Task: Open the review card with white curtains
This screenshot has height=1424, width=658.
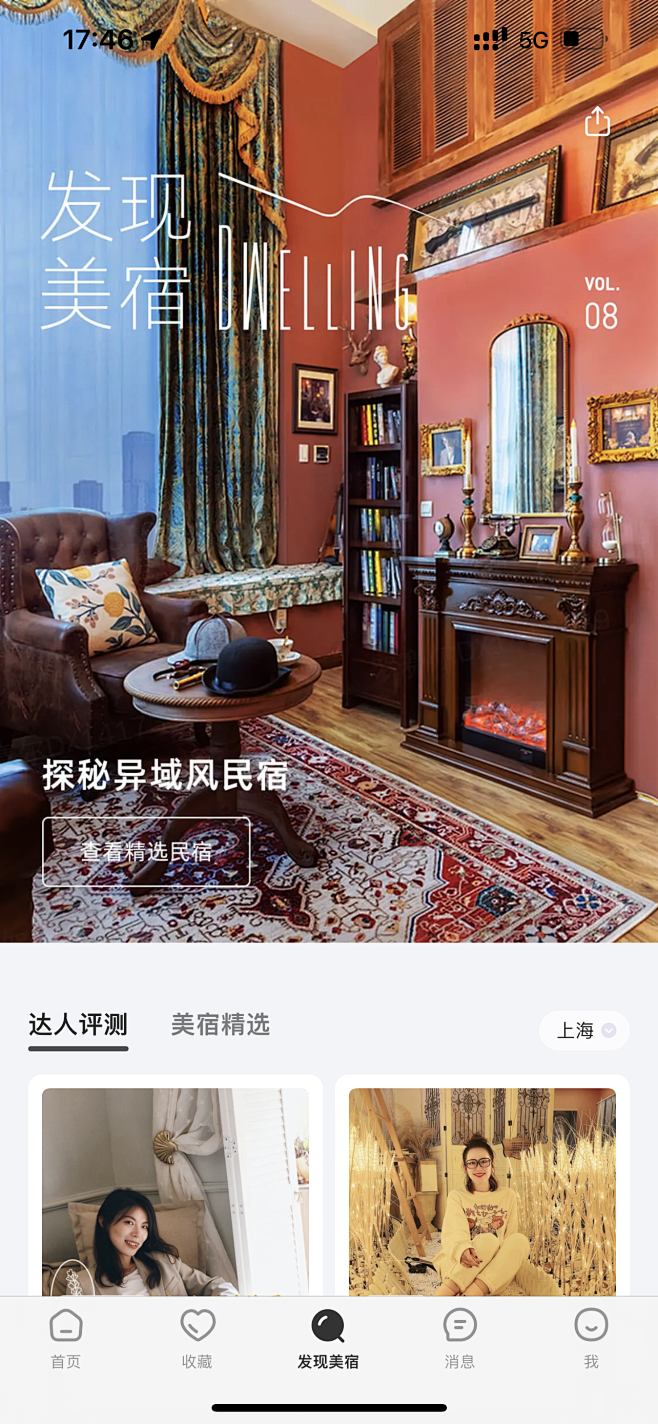Action: click(x=175, y=1190)
